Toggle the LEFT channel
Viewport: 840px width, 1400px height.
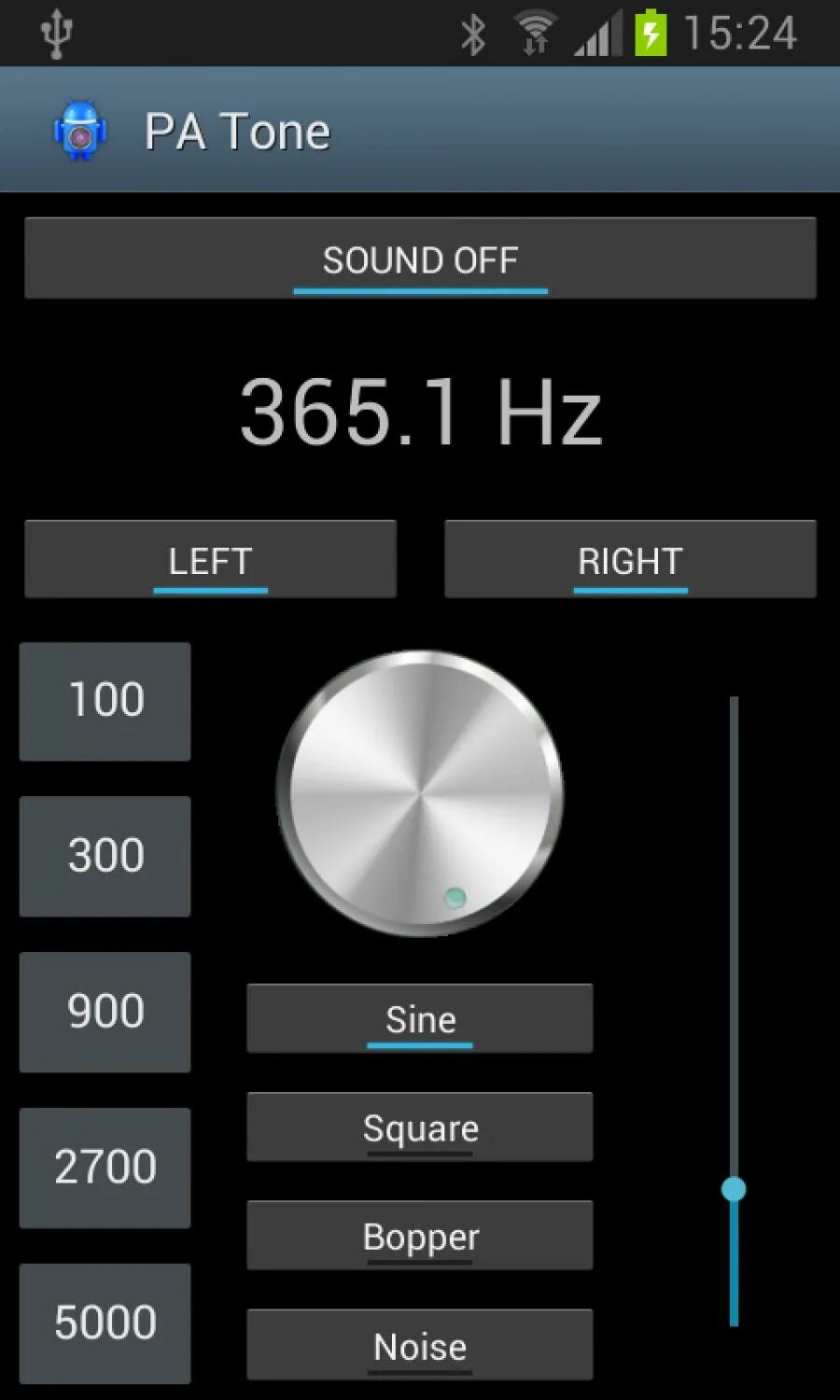(x=210, y=559)
